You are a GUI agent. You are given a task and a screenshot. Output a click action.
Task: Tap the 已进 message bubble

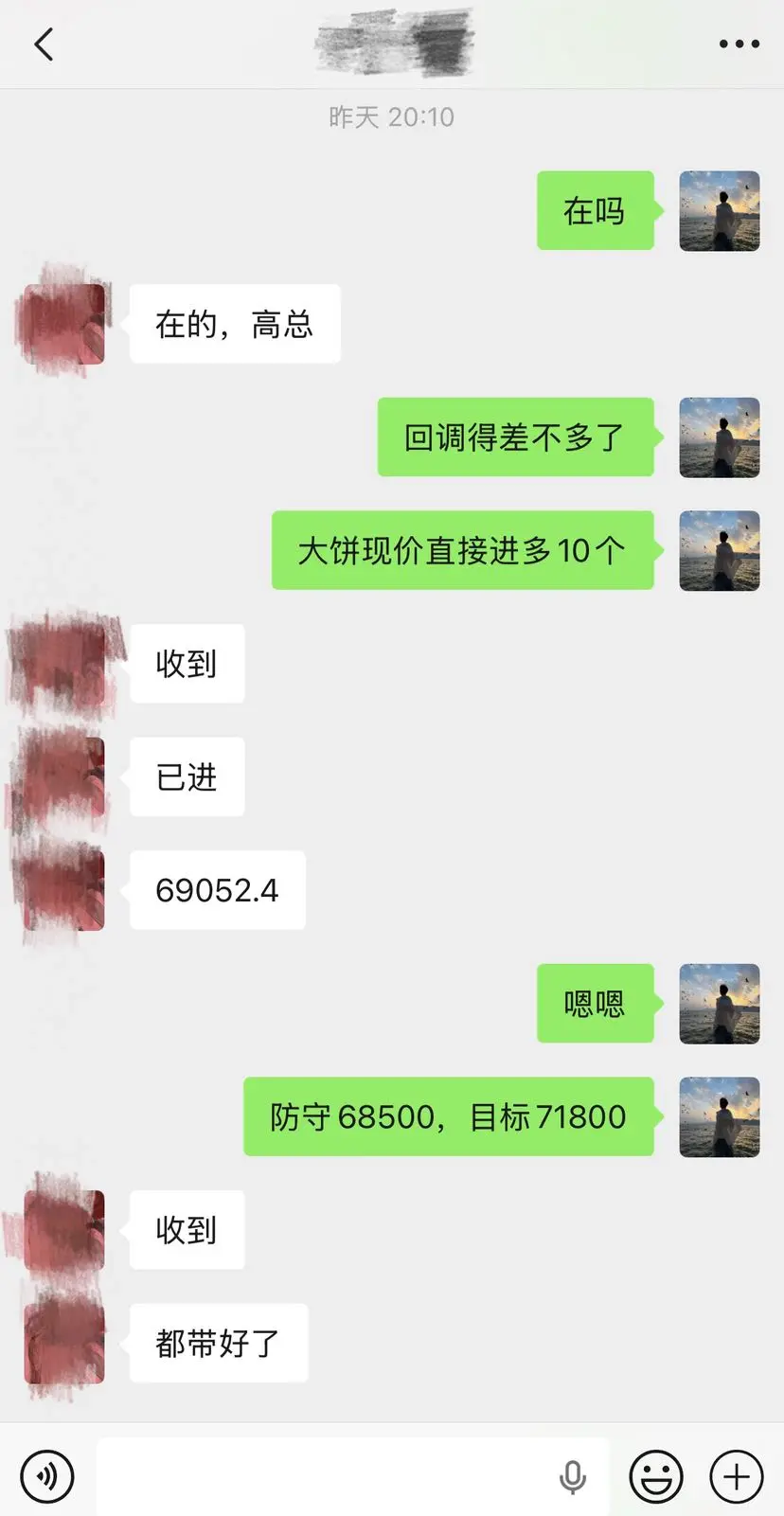[x=187, y=776]
